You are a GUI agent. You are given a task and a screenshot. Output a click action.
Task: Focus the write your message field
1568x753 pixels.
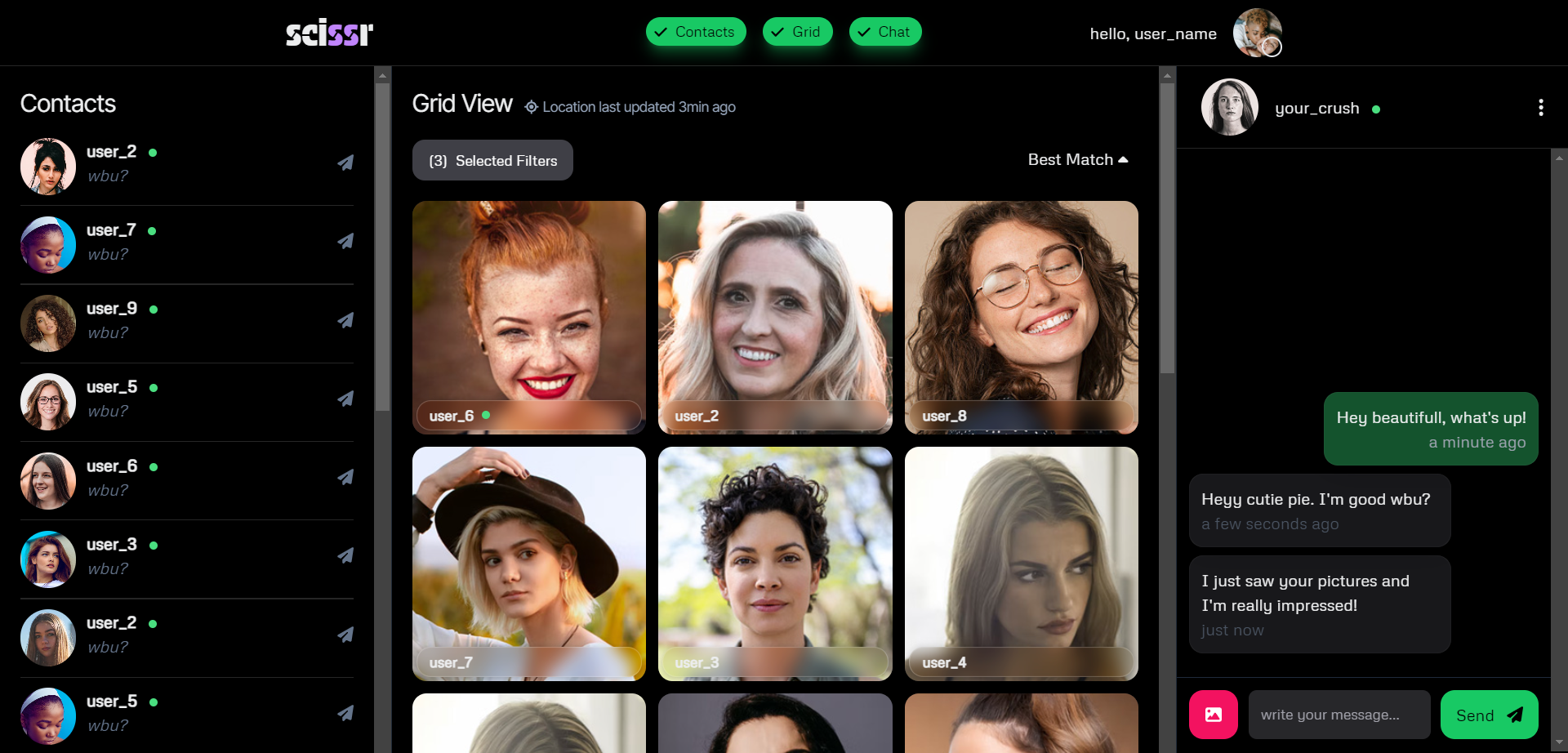click(1339, 715)
